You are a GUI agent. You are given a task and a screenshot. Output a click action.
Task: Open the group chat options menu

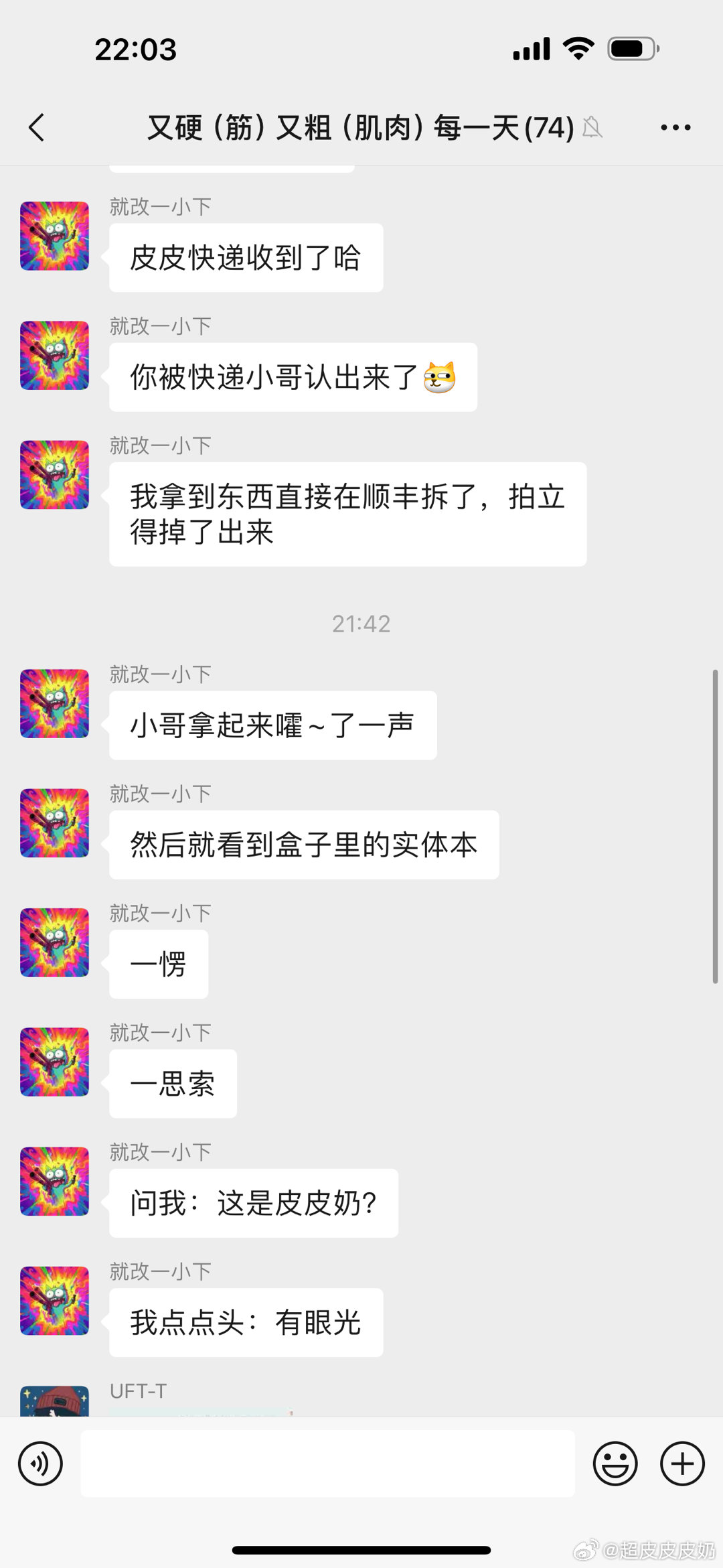675,127
